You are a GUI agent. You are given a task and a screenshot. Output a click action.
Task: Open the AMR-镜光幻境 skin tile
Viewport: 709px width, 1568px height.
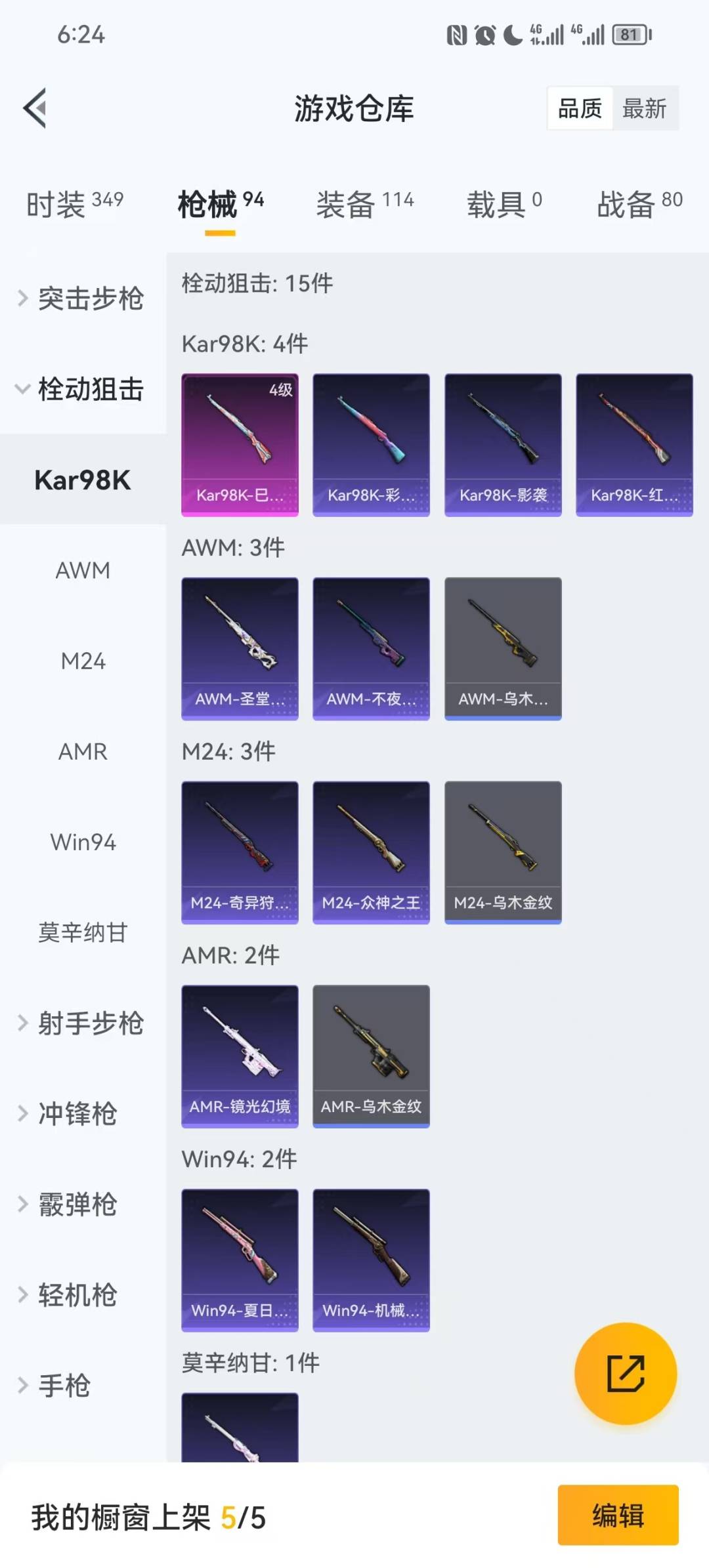click(x=240, y=1056)
